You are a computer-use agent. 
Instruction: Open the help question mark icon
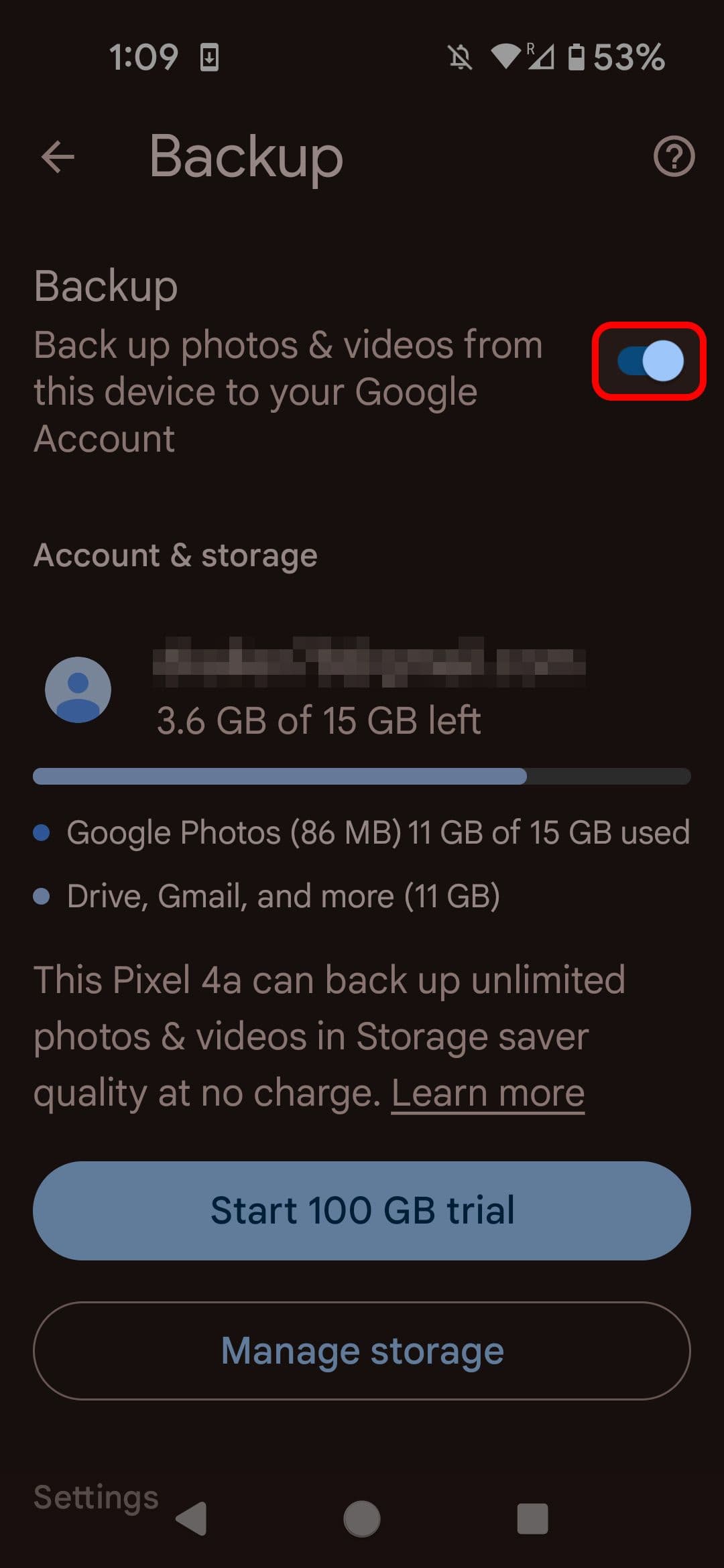(674, 157)
